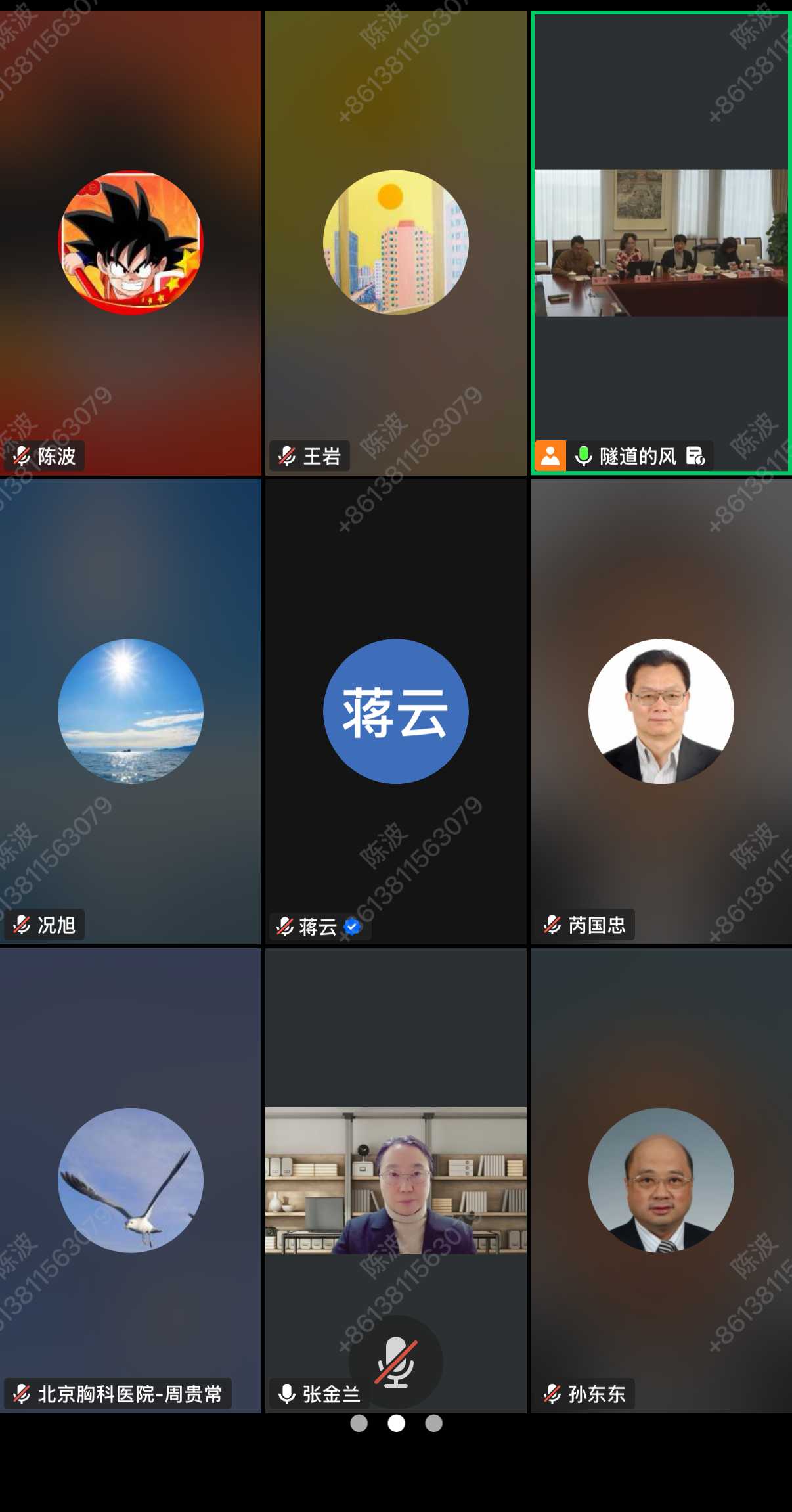Tap 况旭's participant tile
The height and width of the screenshot is (1512, 792).
tap(131, 711)
